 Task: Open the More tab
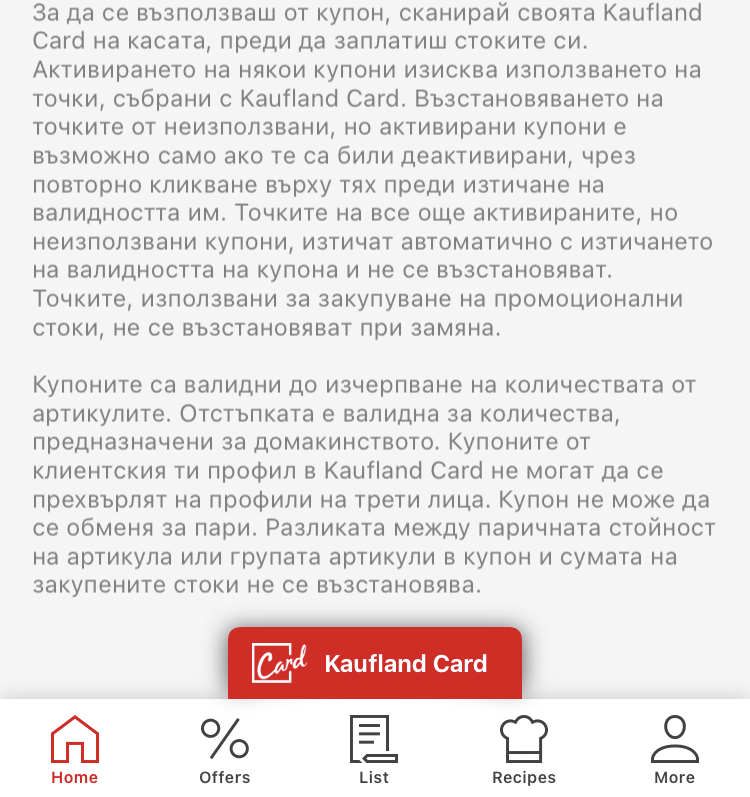674,750
